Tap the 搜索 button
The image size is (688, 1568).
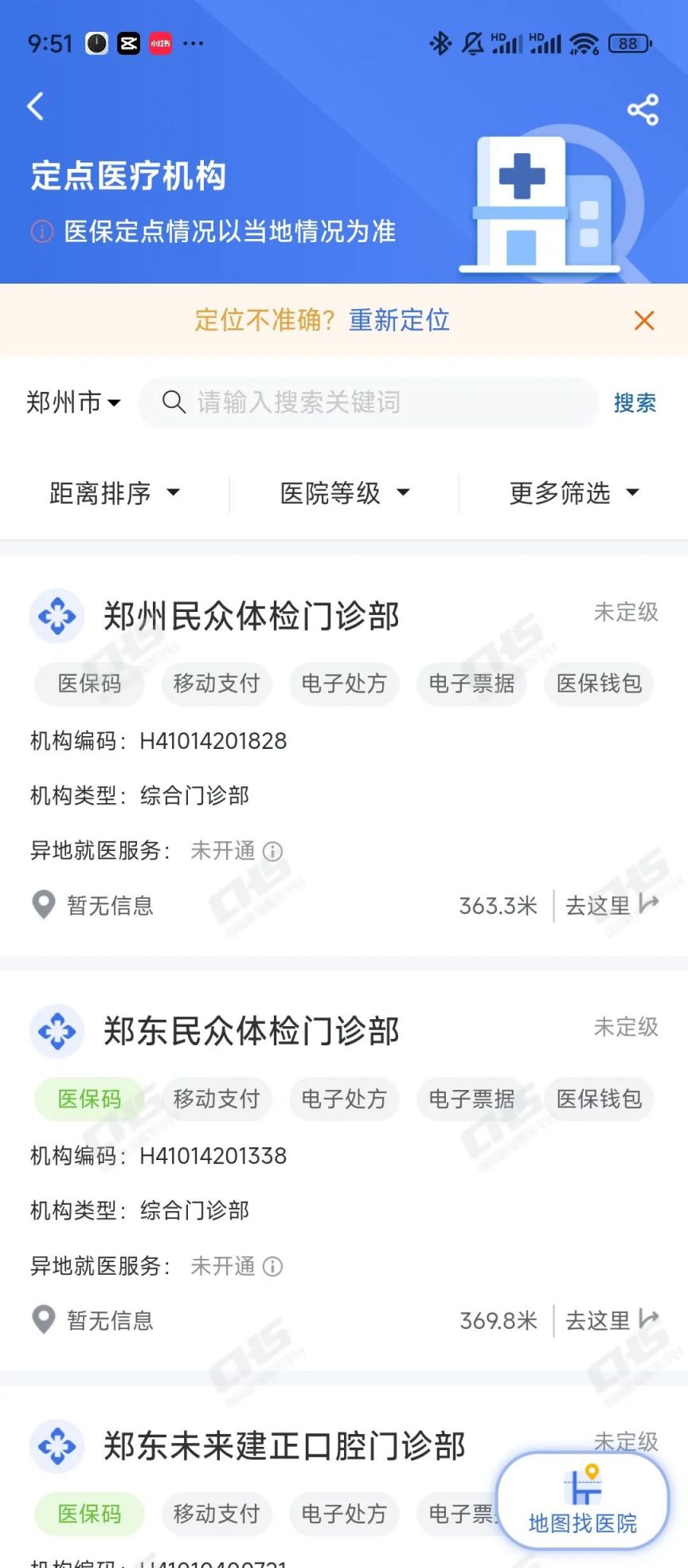tap(635, 402)
